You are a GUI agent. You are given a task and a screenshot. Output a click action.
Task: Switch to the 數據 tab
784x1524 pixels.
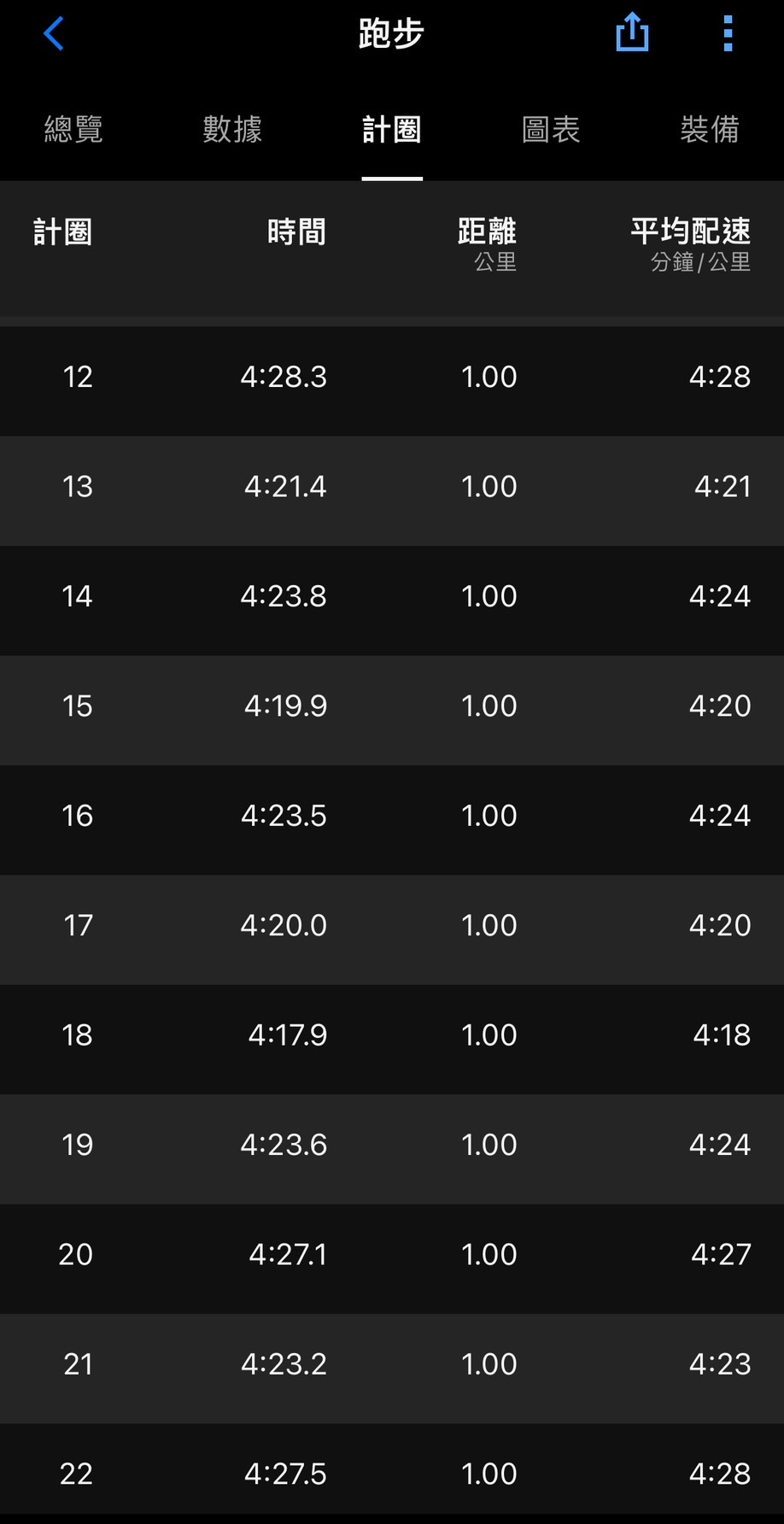click(232, 130)
